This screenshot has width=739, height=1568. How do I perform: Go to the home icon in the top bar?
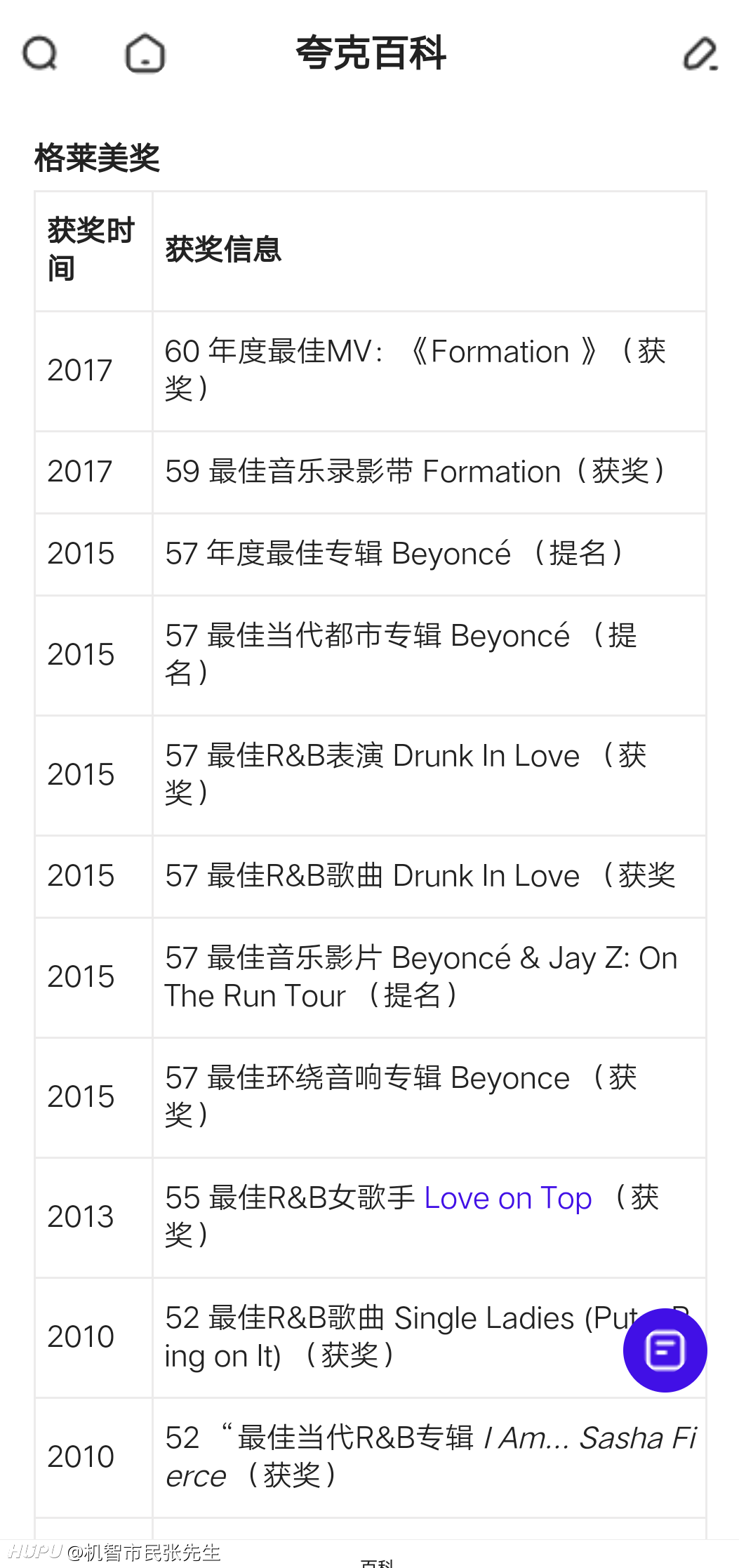[145, 53]
